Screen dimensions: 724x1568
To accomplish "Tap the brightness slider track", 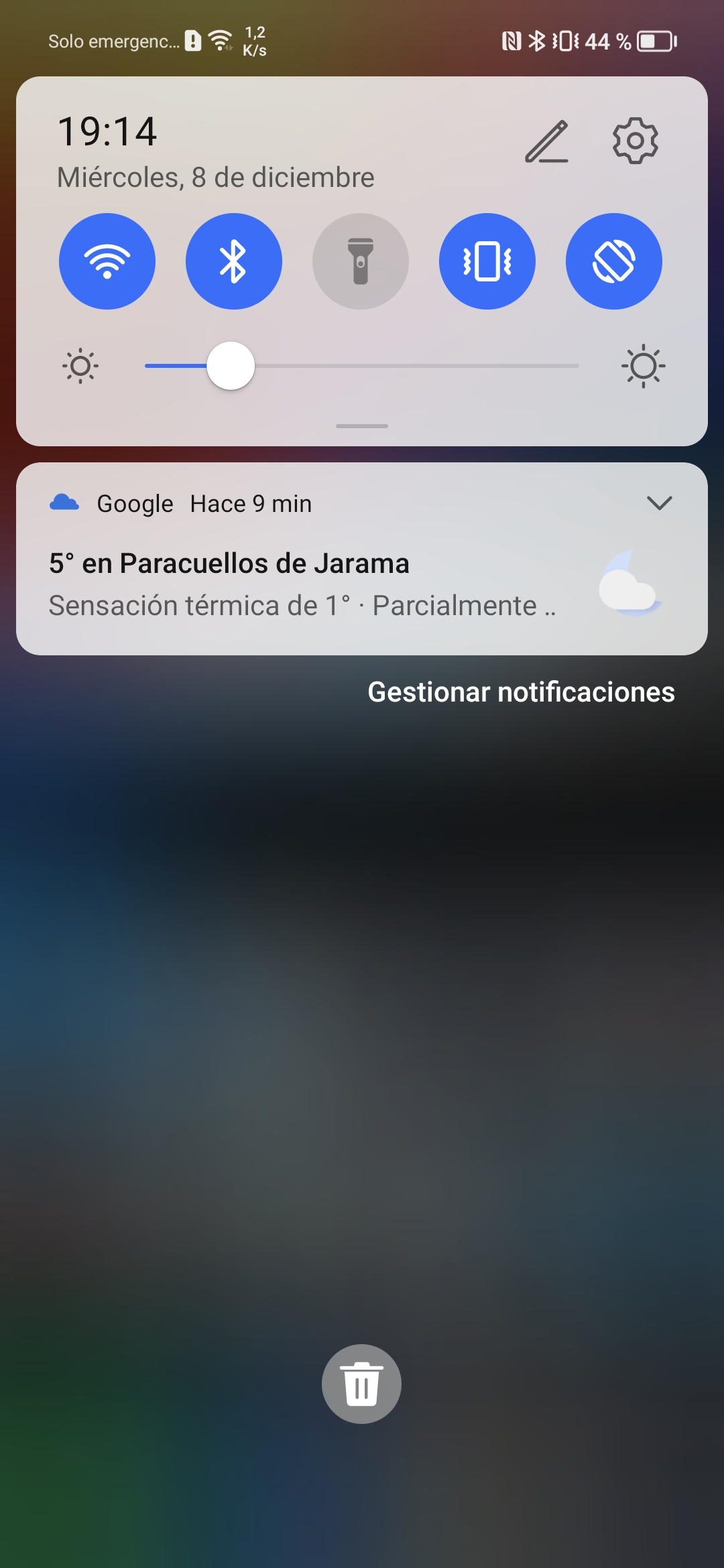I will (362, 366).
